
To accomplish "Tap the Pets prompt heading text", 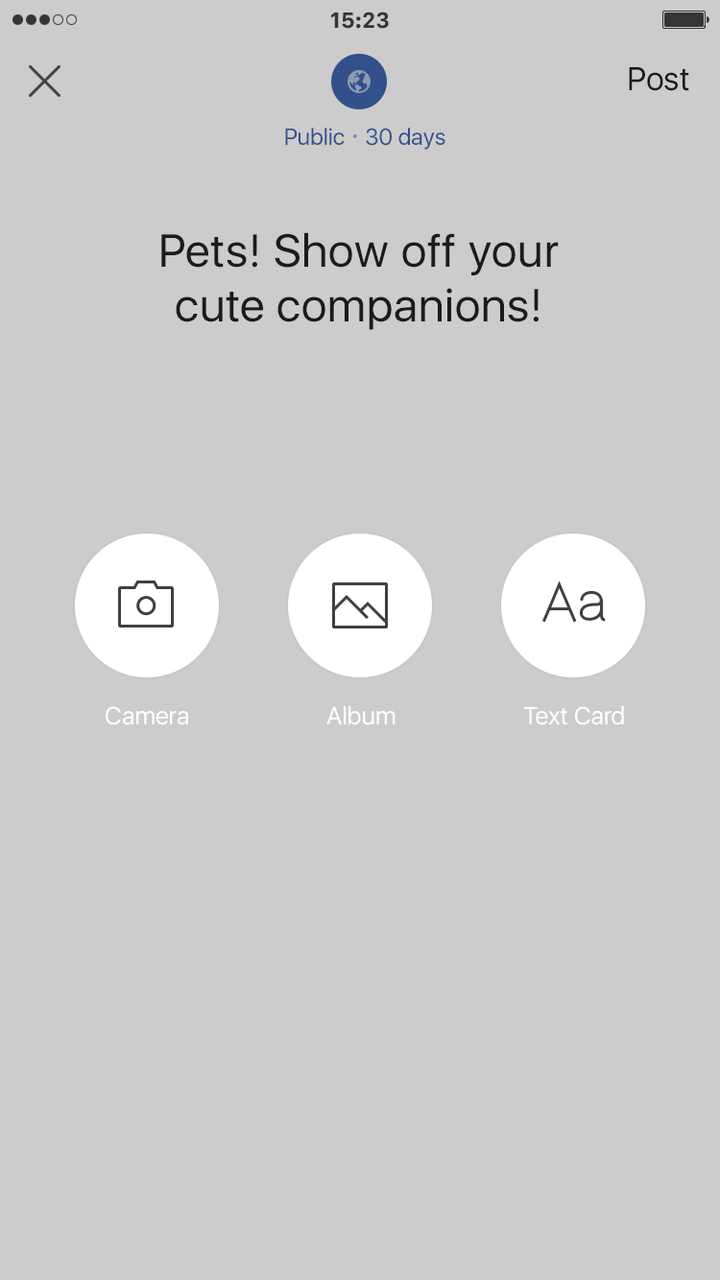I will click(x=358, y=278).
